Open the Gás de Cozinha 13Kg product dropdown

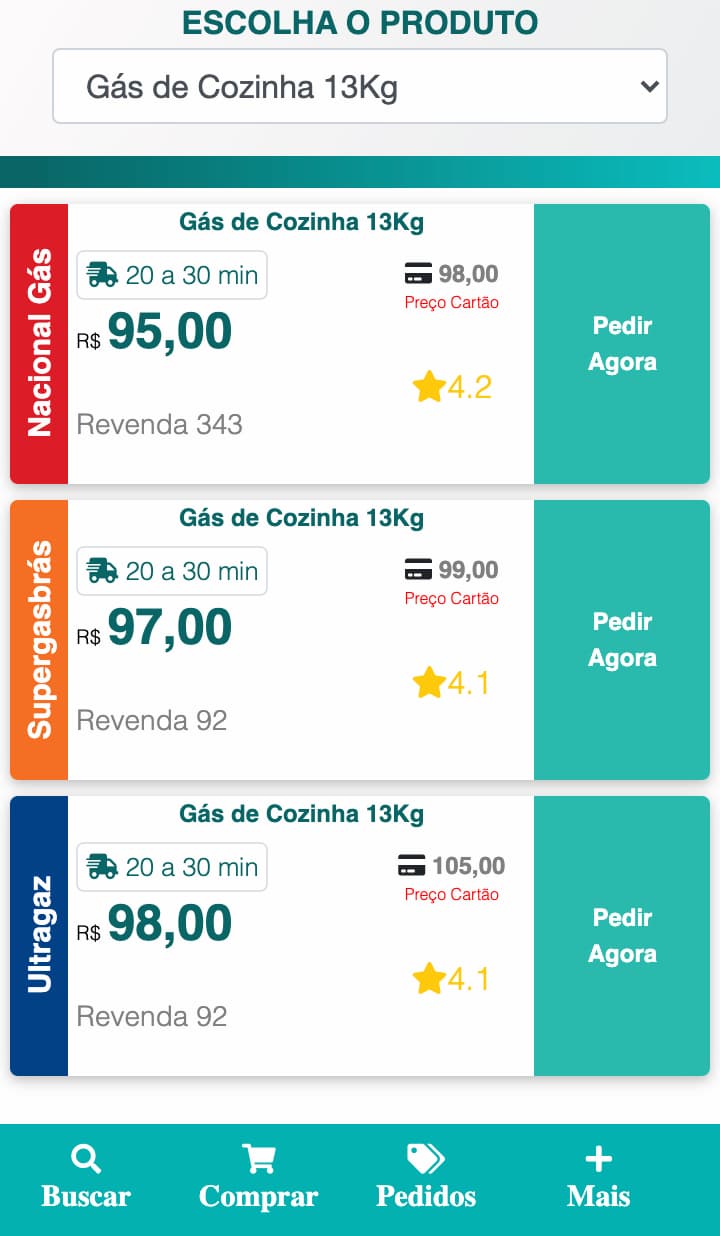point(360,86)
